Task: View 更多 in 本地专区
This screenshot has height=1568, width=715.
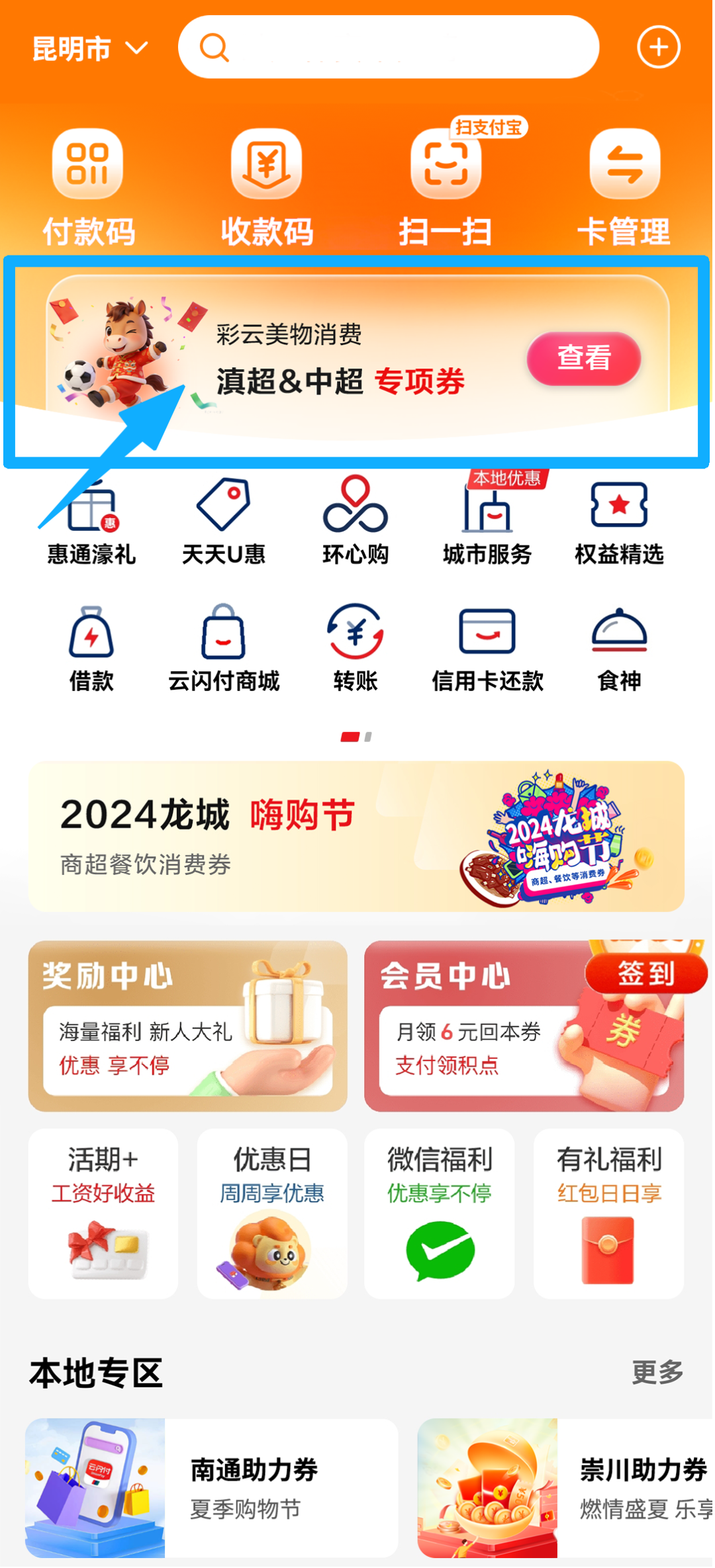Action: [x=657, y=1373]
